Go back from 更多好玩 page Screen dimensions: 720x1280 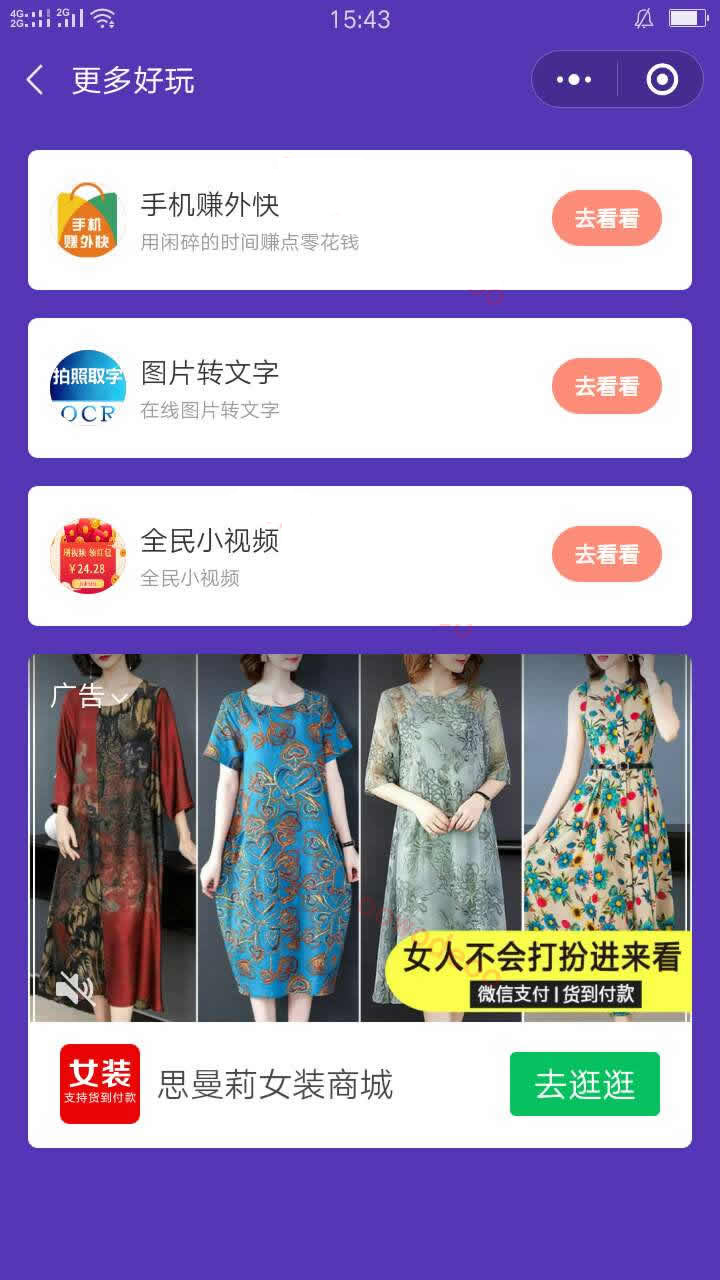[35, 80]
